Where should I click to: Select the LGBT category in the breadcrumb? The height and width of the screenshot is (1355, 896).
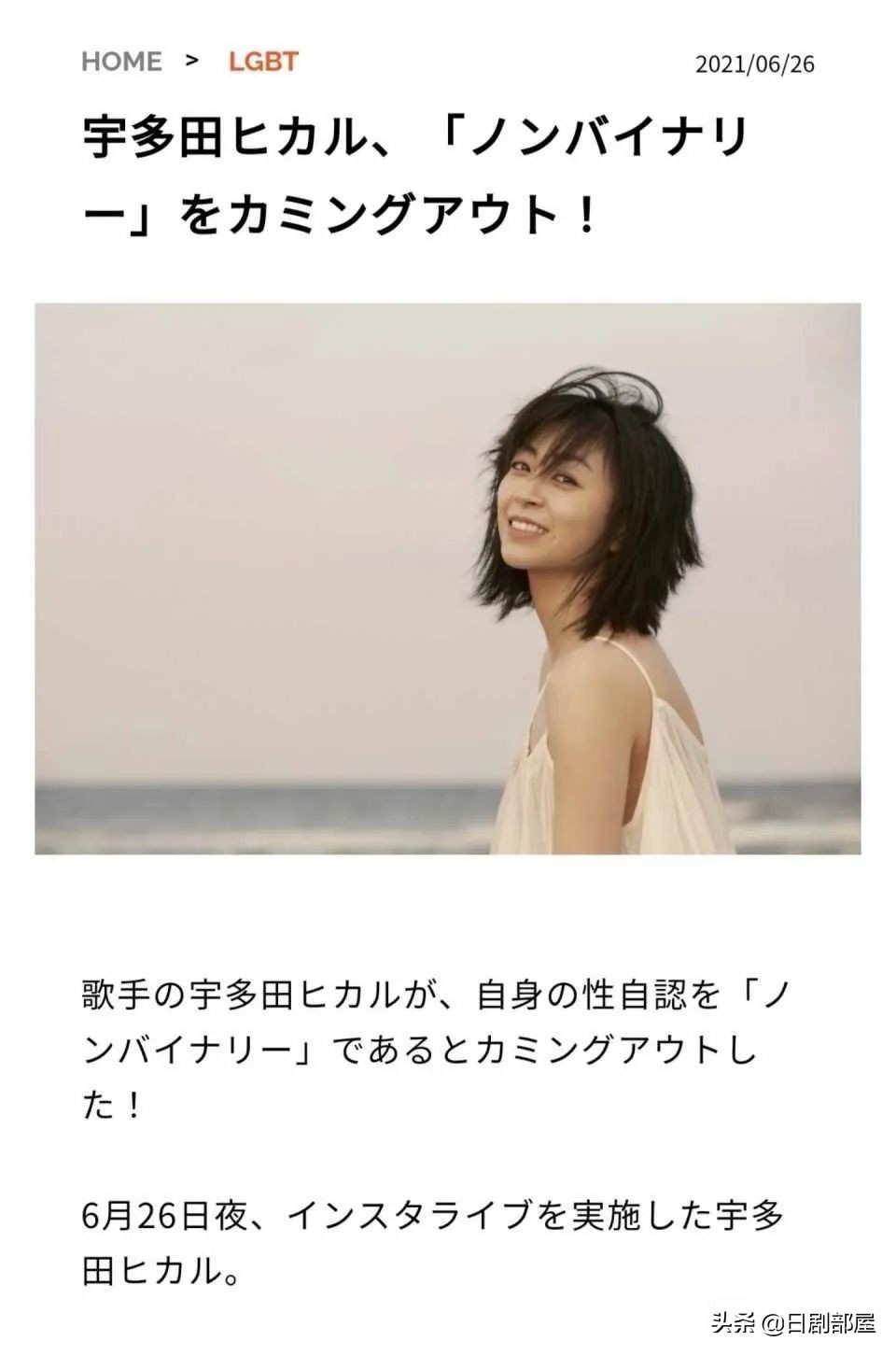tap(262, 62)
